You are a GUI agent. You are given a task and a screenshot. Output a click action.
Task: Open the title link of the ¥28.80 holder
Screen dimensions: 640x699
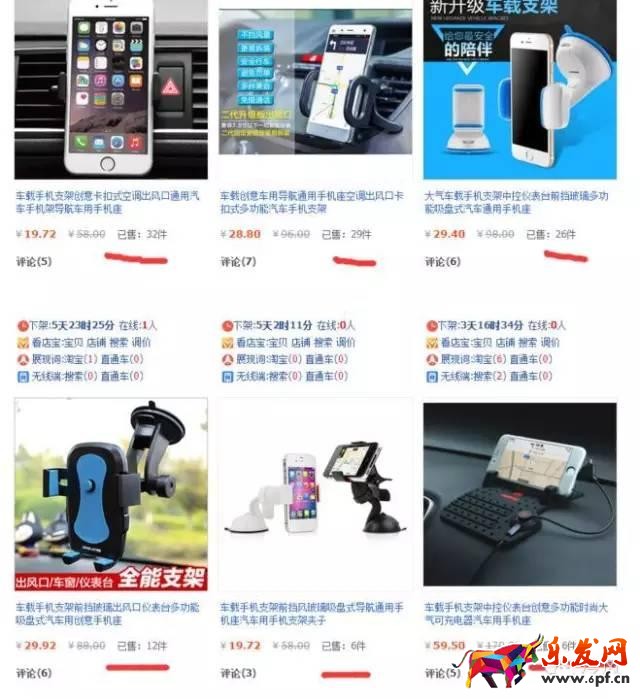tap(312, 203)
